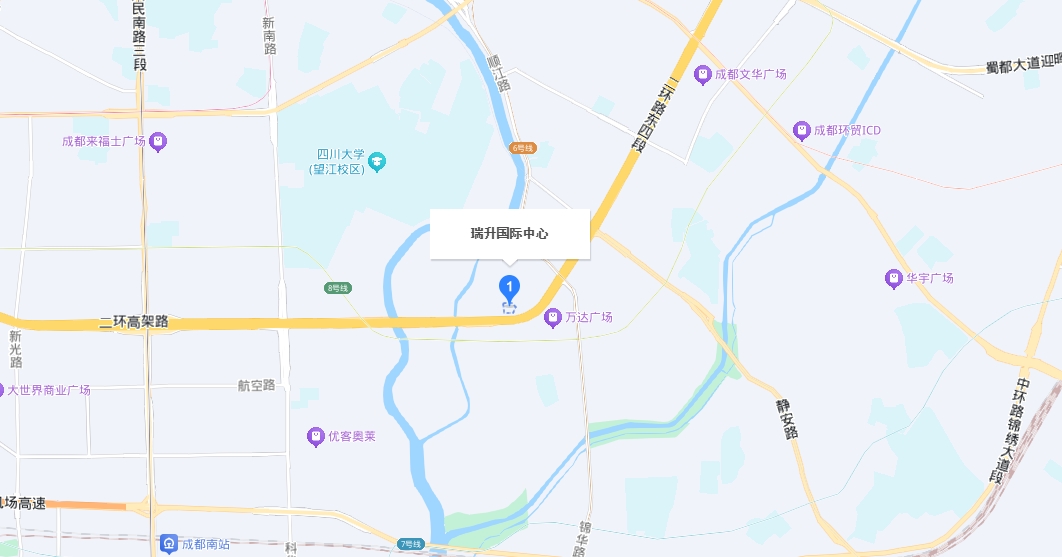Tap the blue marker numbered 1
This screenshot has height=557, width=1062.
pos(509,288)
